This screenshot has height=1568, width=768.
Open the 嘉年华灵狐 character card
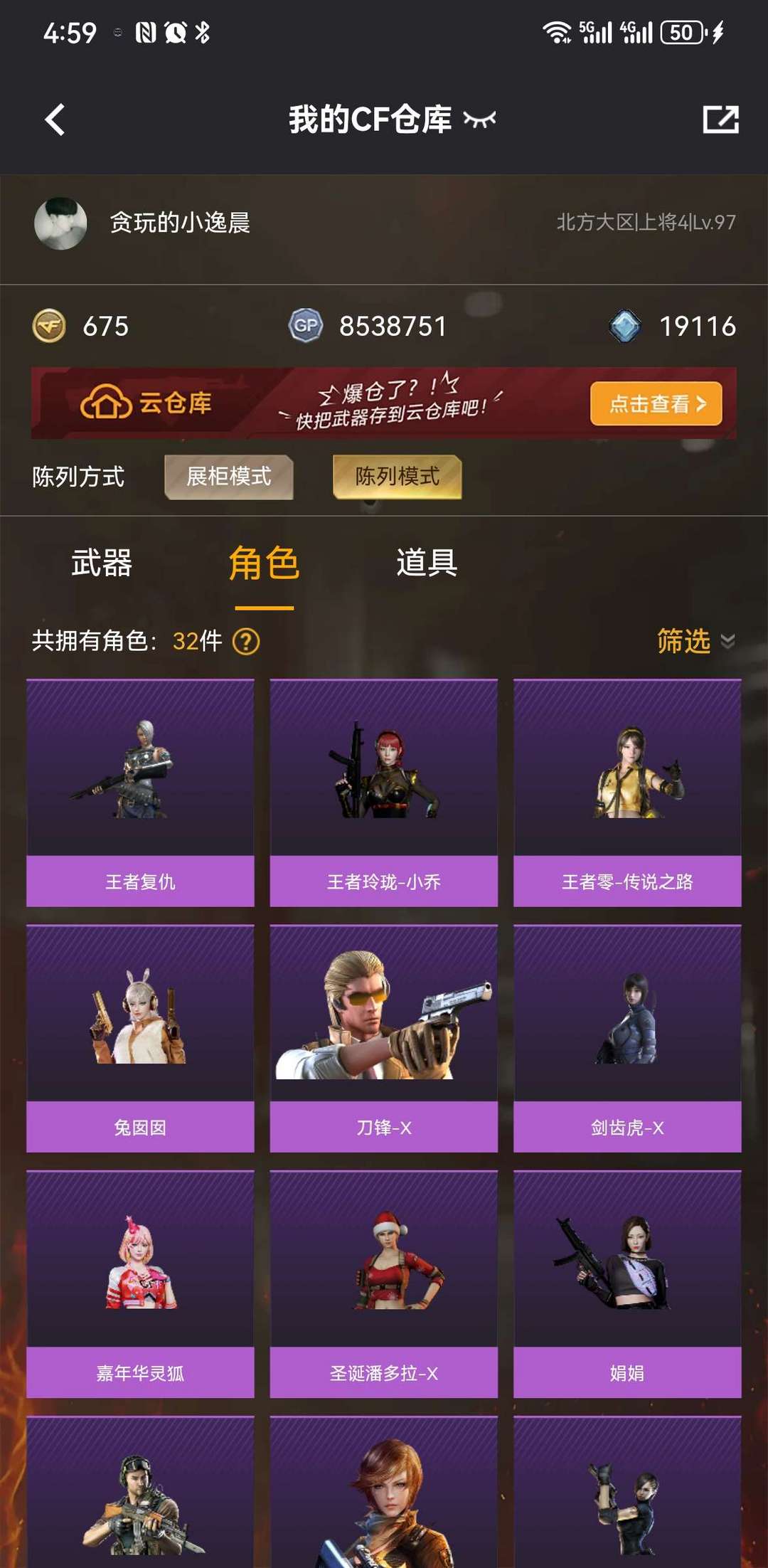point(140,1283)
